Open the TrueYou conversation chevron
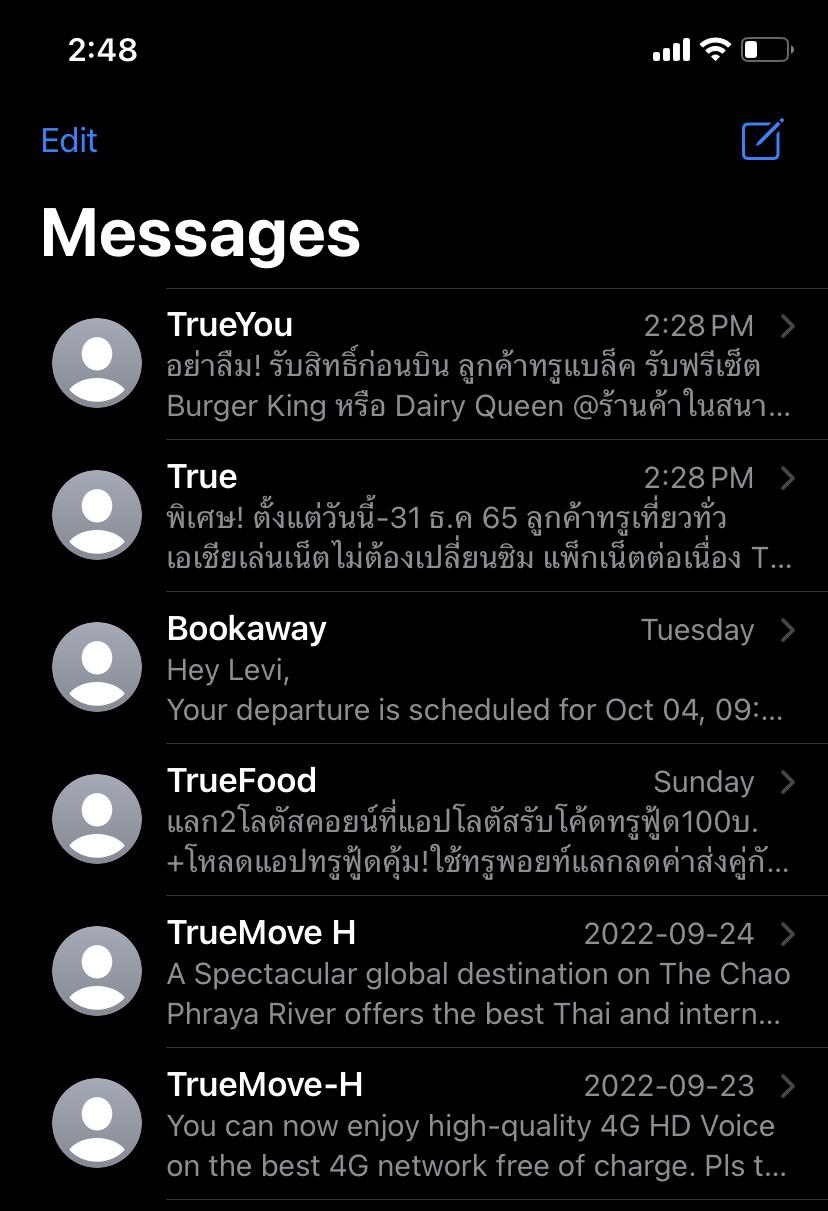 (789, 326)
